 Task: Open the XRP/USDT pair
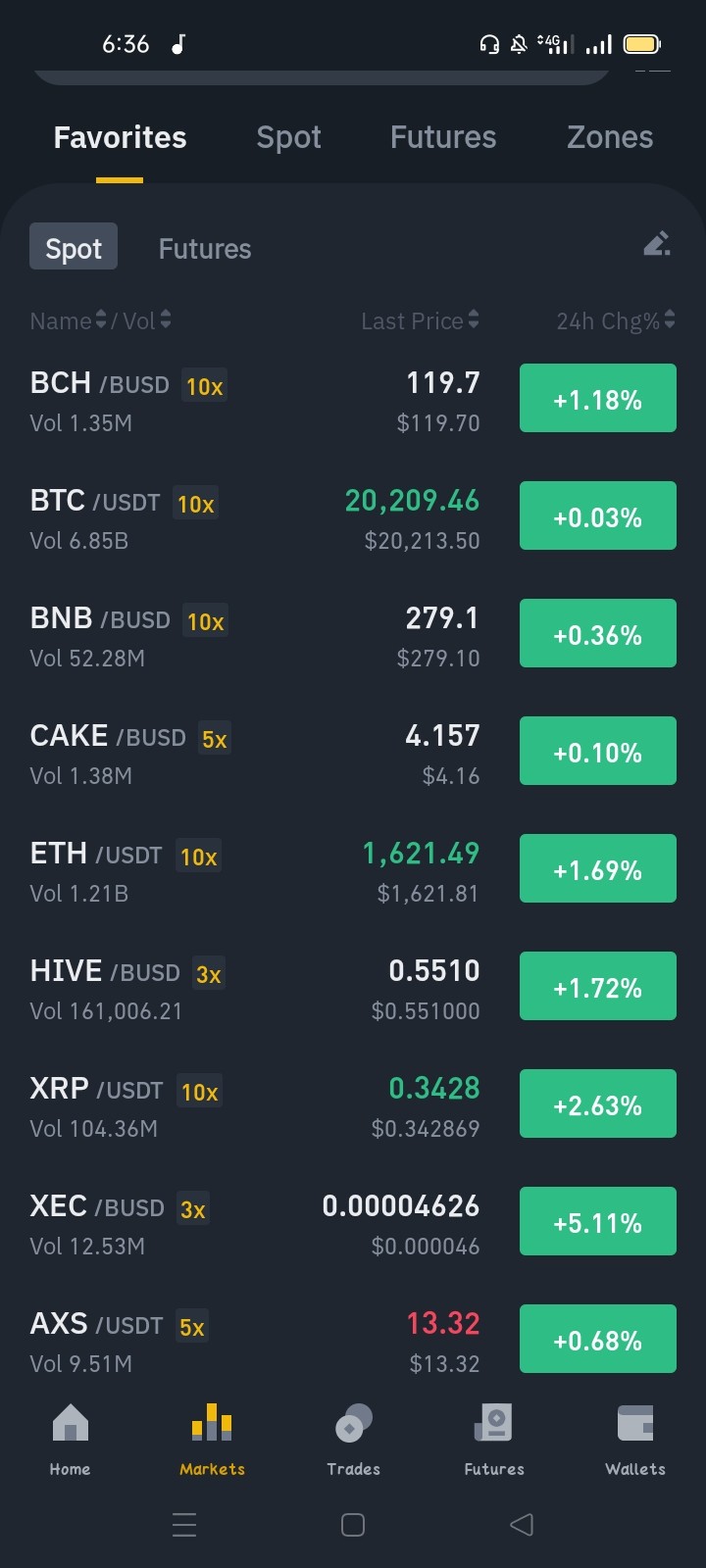point(353,1105)
